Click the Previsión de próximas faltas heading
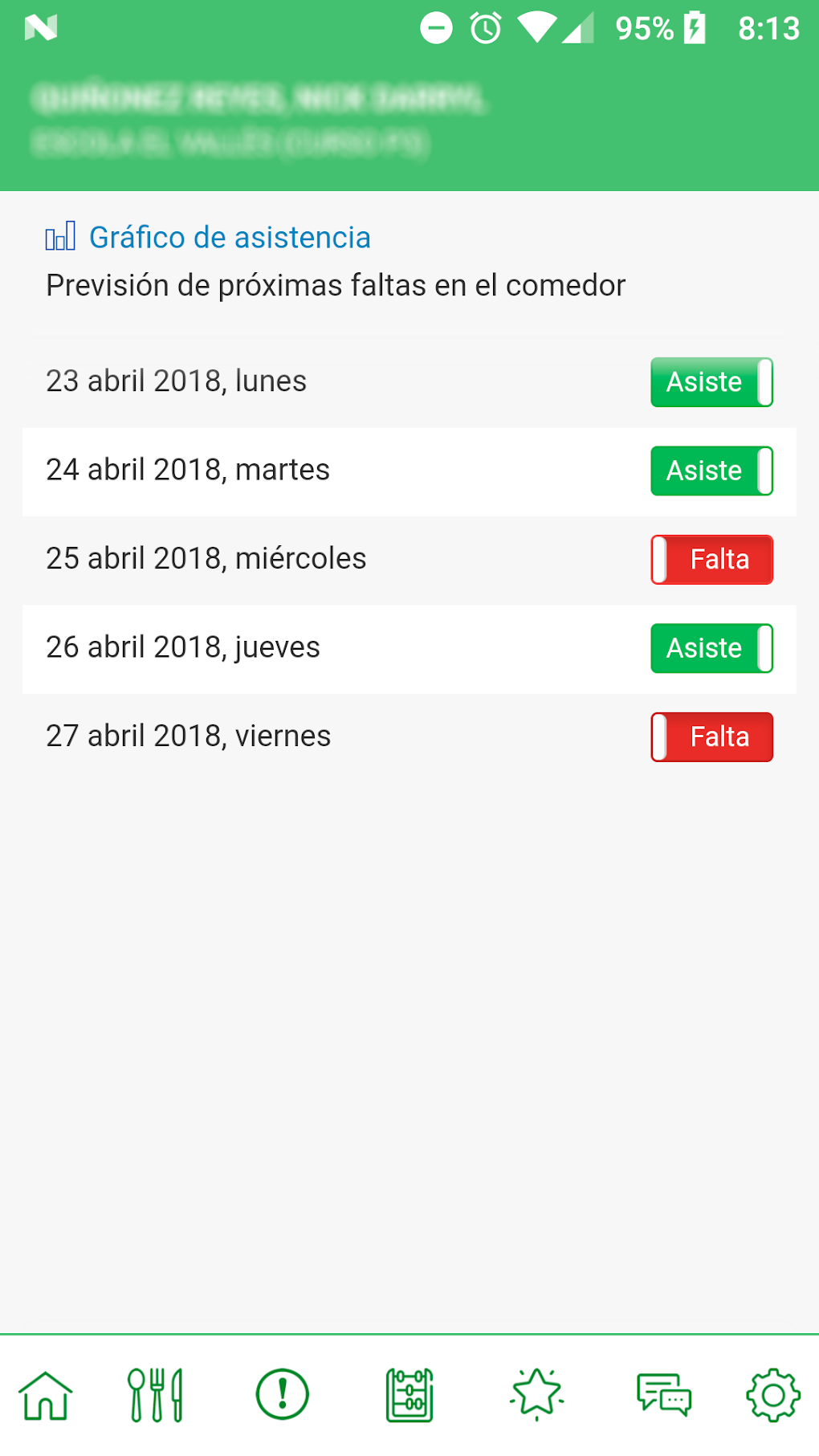This screenshot has height=1456, width=819. click(x=336, y=285)
